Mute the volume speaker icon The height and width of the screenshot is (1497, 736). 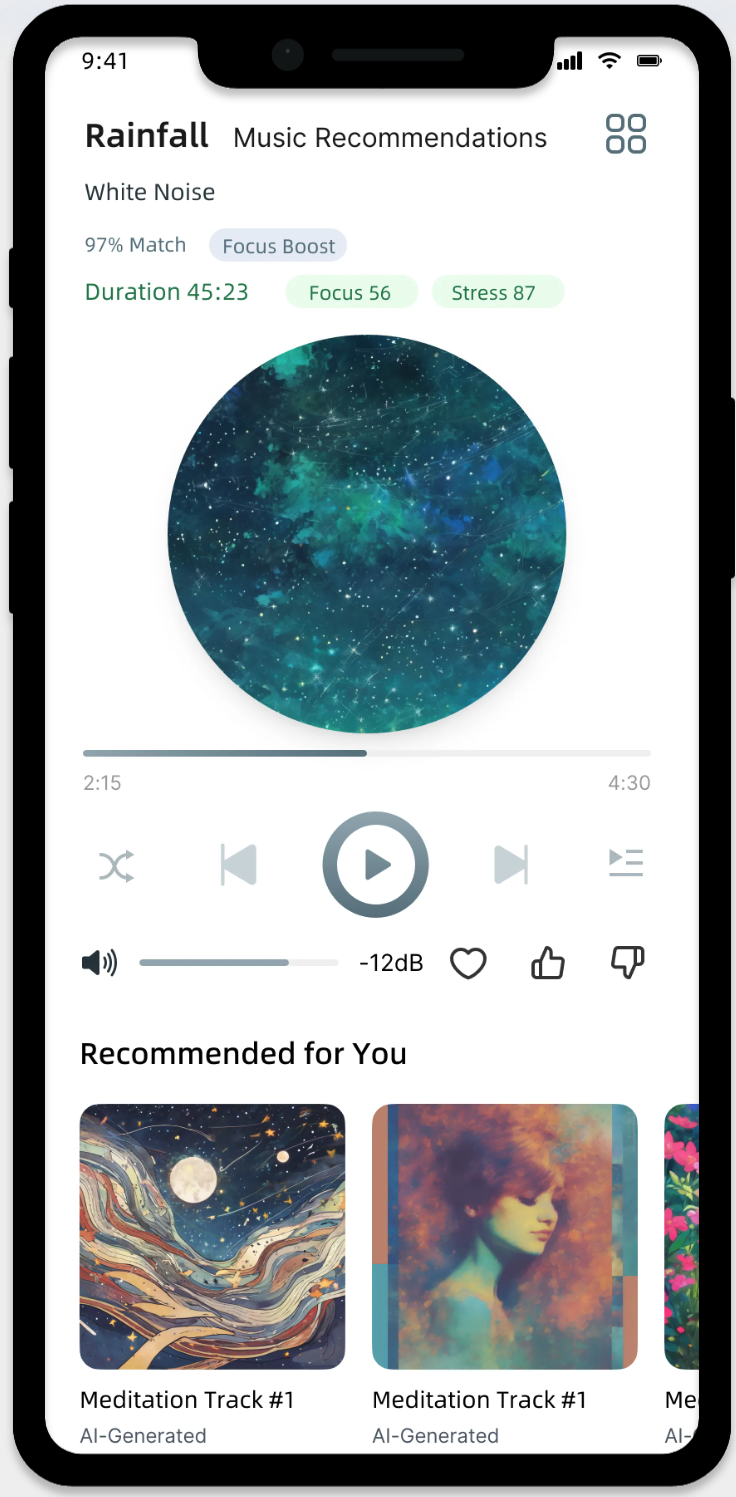(99, 963)
